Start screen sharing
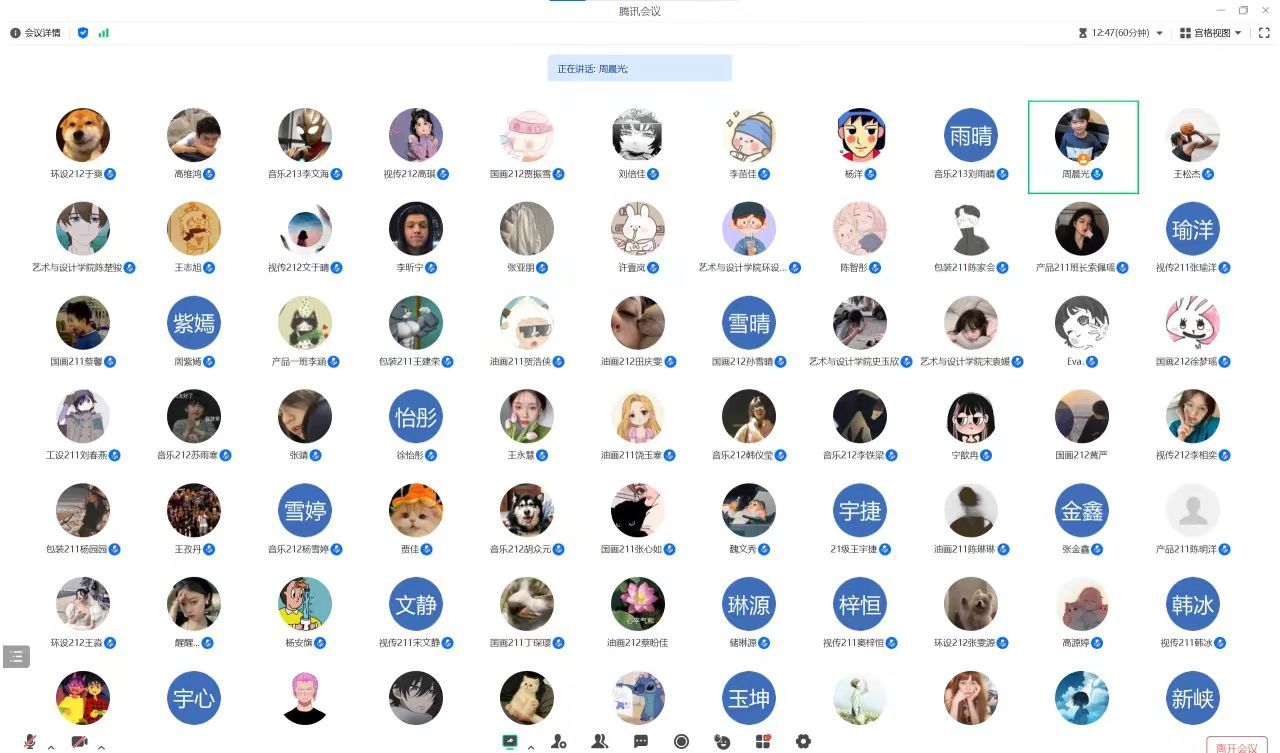This screenshot has width=1280, height=753. pos(510,741)
